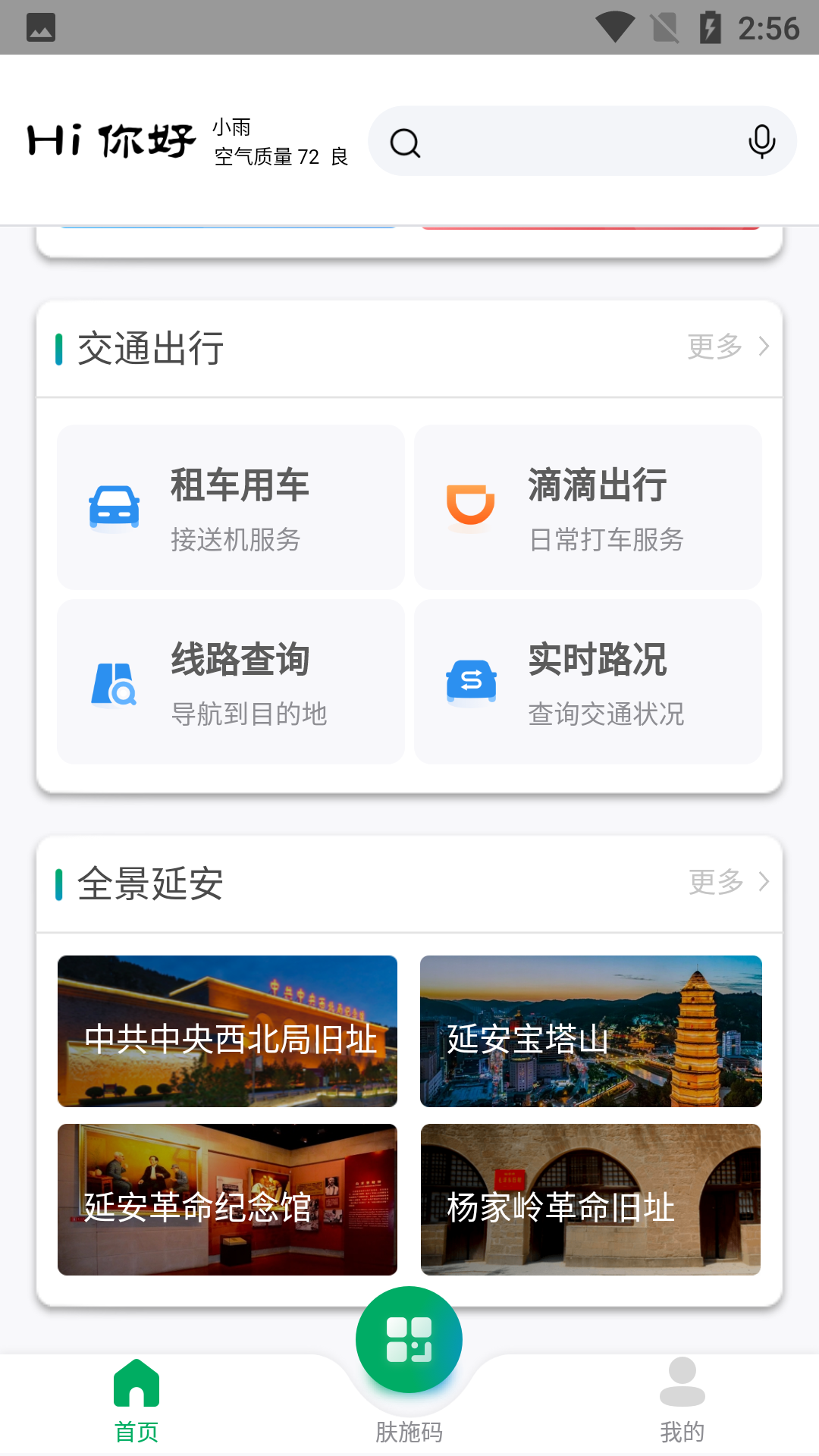Expand 更多 next to 交通出行

point(714,347)
